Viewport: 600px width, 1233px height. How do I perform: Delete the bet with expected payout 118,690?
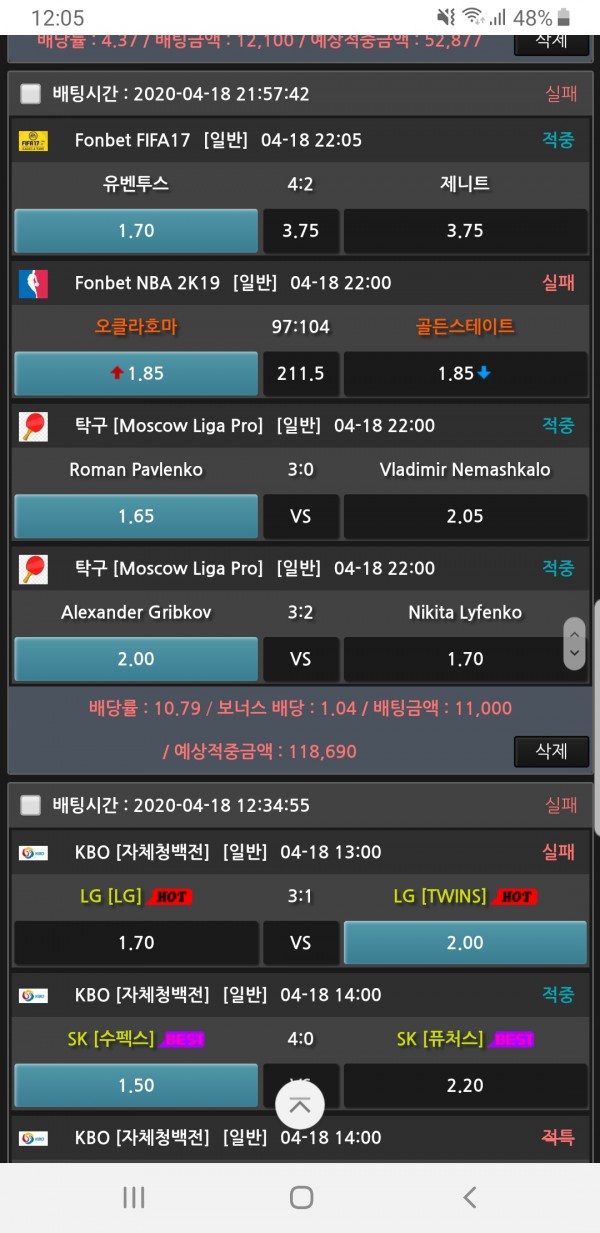point(551,750)
